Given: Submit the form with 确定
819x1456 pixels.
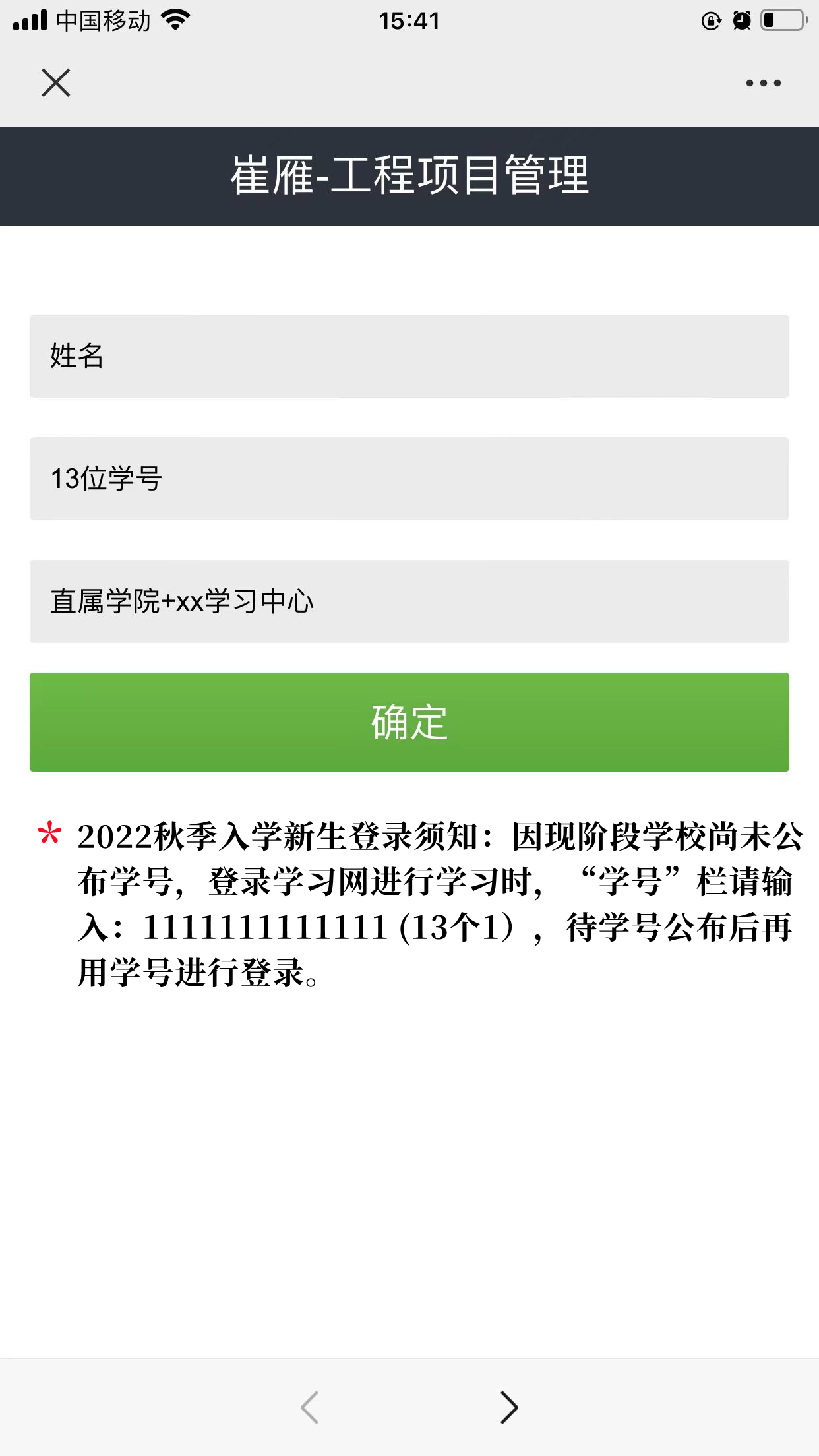Looking at the screenshot, I should tap(409, 722).
